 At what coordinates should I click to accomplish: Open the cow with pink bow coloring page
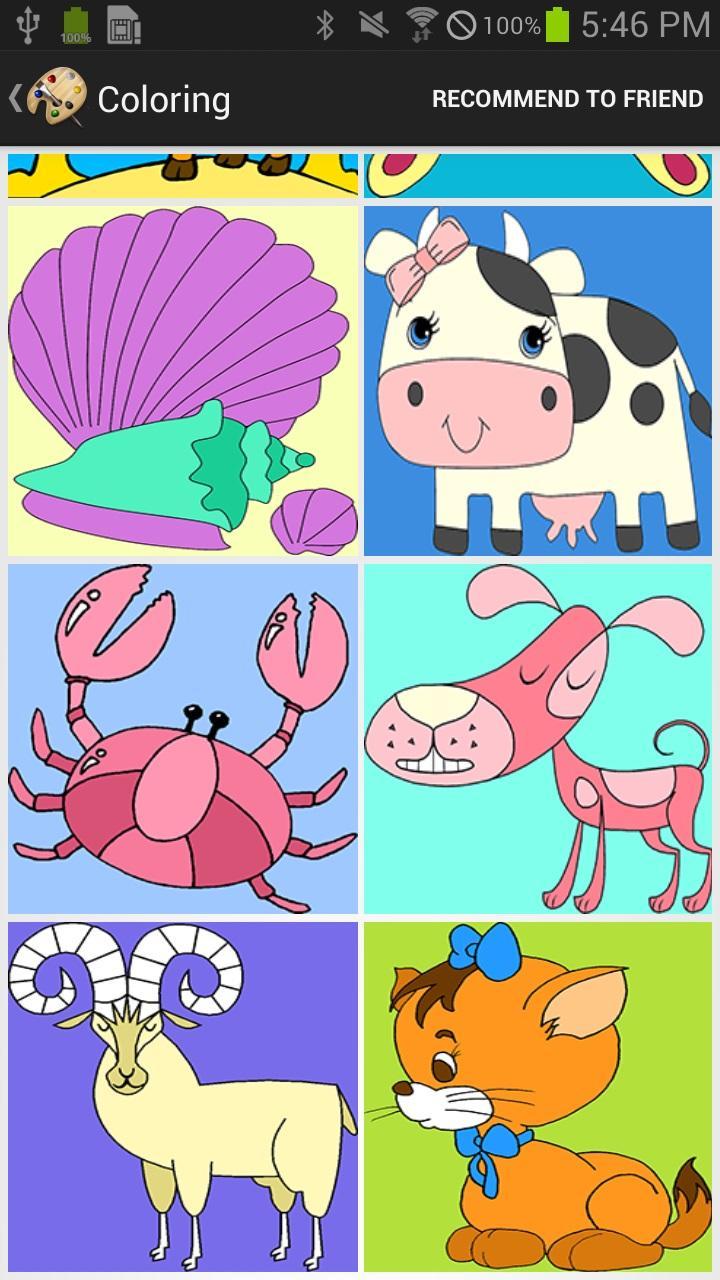click(538, 378)
